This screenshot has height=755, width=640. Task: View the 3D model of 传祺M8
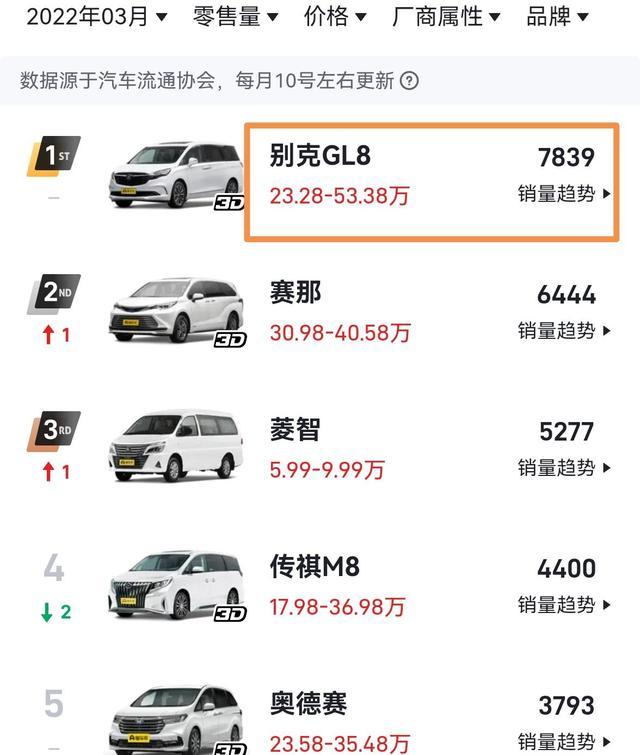(230, 613)
